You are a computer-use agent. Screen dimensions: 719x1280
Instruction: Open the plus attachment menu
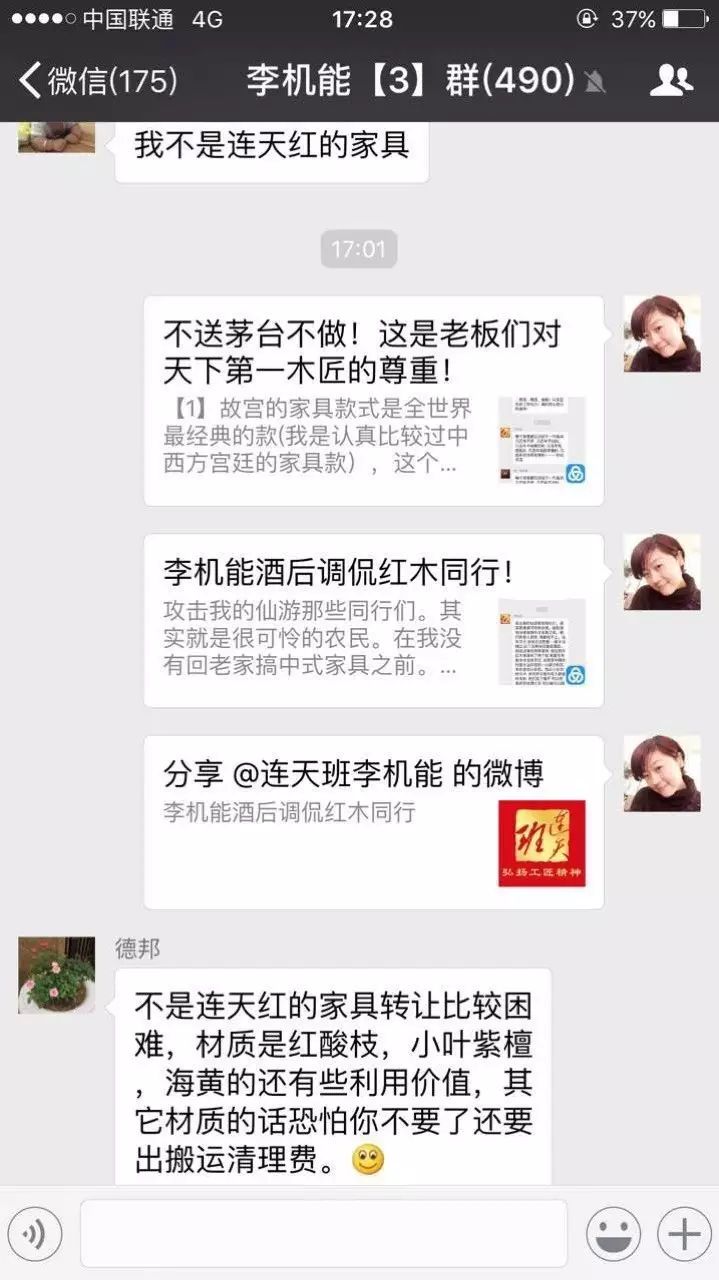click(684, 1235)
